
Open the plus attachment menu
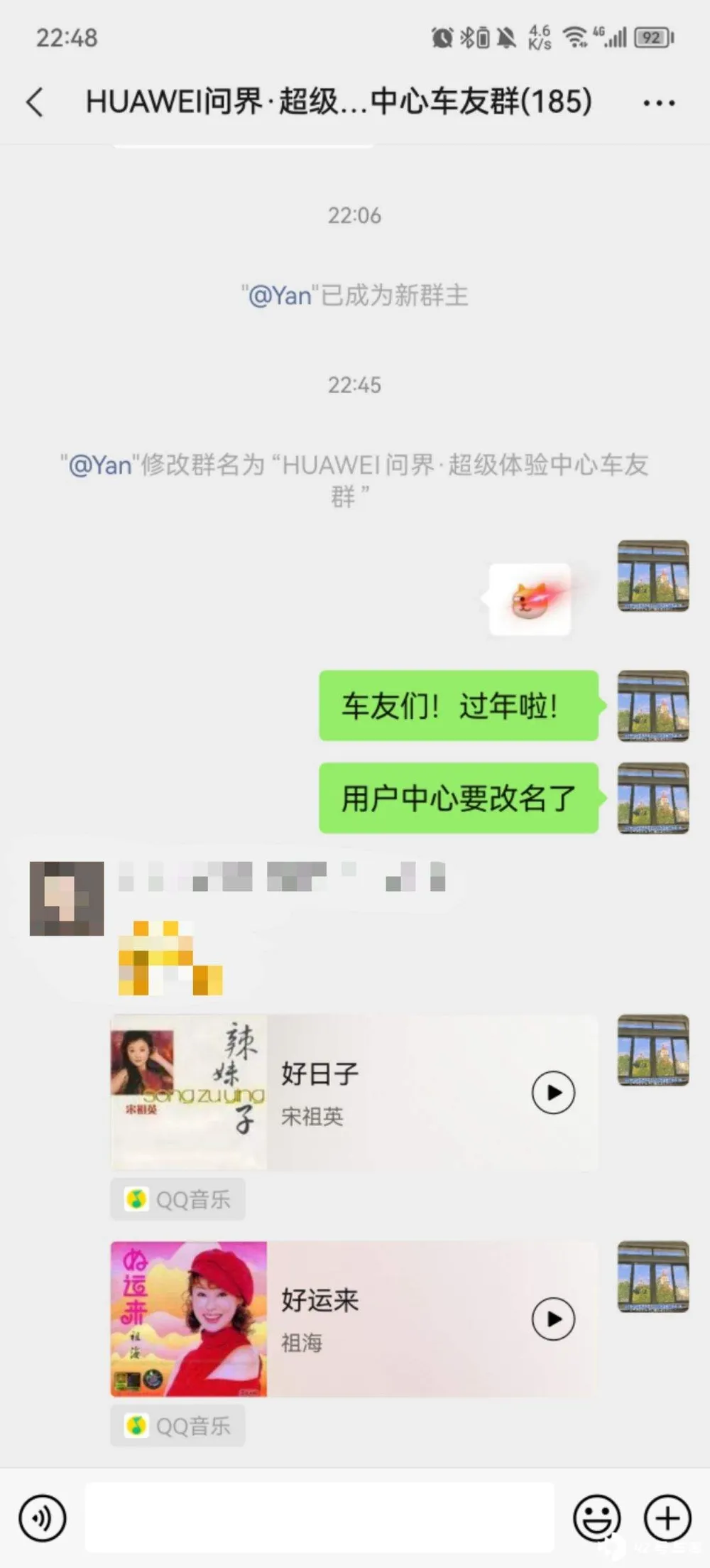(667, 1518)
